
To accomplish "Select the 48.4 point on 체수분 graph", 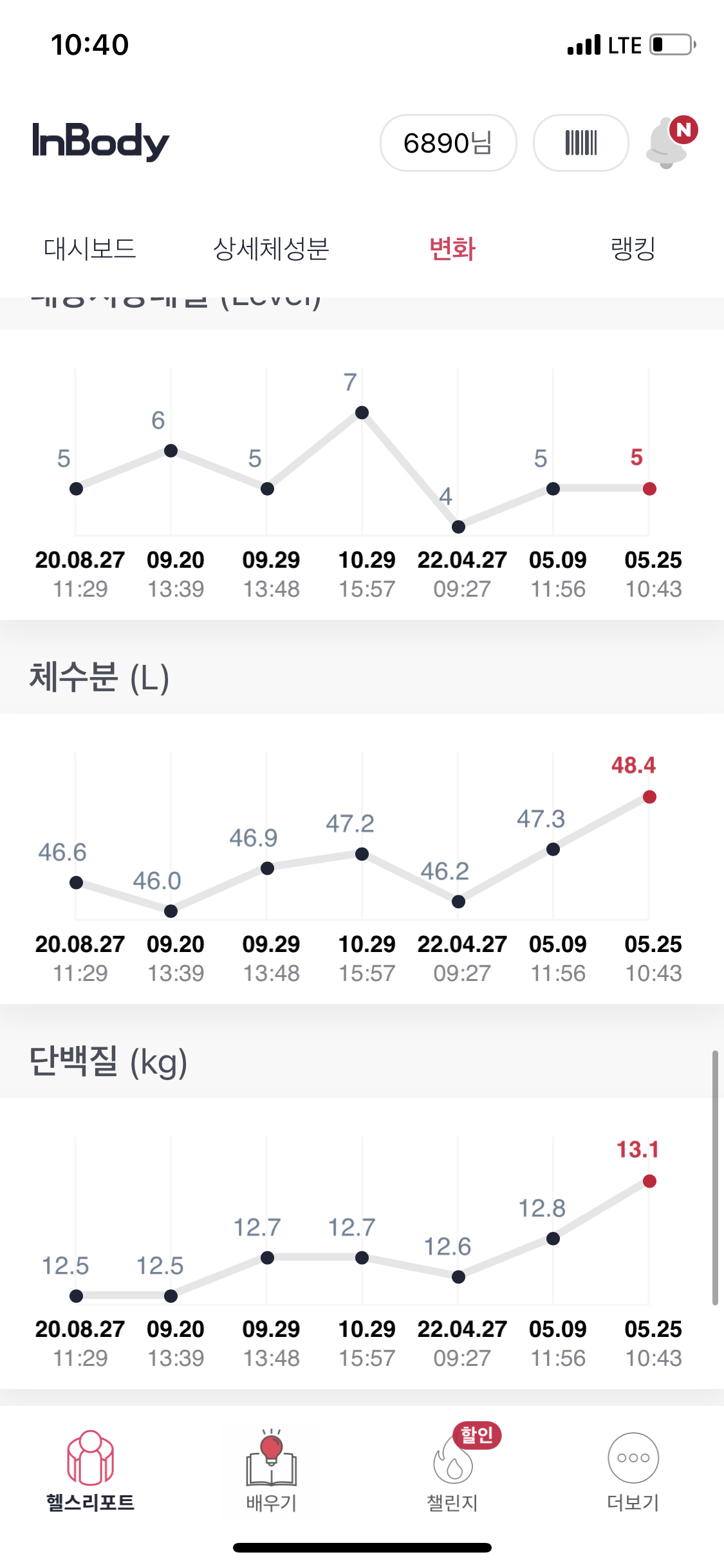I will point(649,797).
